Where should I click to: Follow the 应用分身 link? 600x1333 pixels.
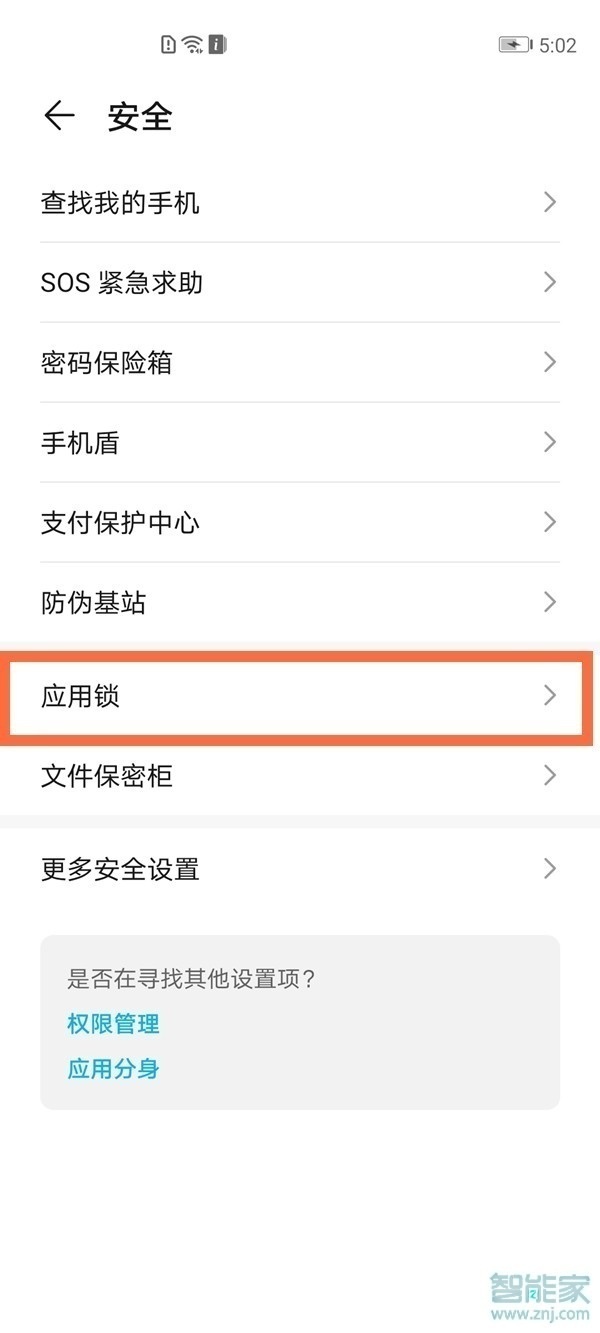(113, 1069)
